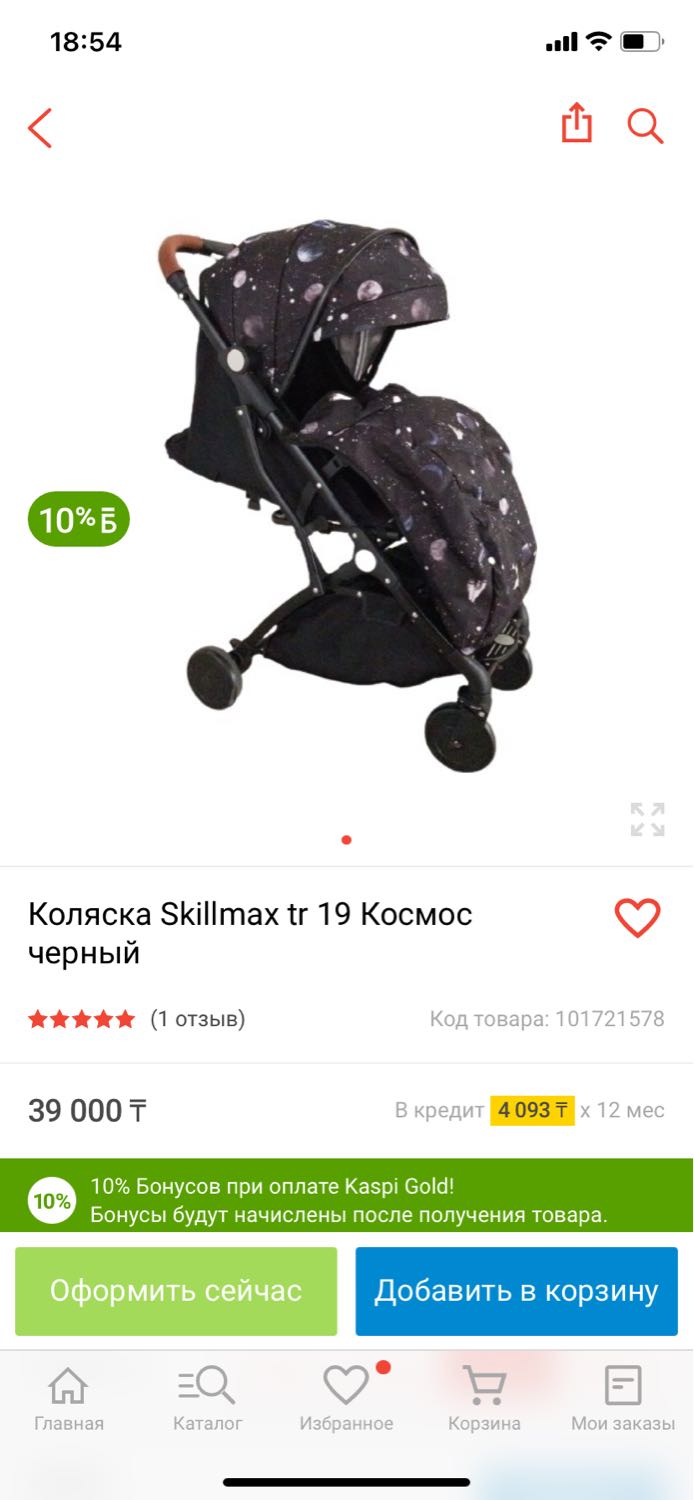Open the Каталог tab
Image resolution: width=694 pixels, height=1500 pixels.
[208, 1398]
